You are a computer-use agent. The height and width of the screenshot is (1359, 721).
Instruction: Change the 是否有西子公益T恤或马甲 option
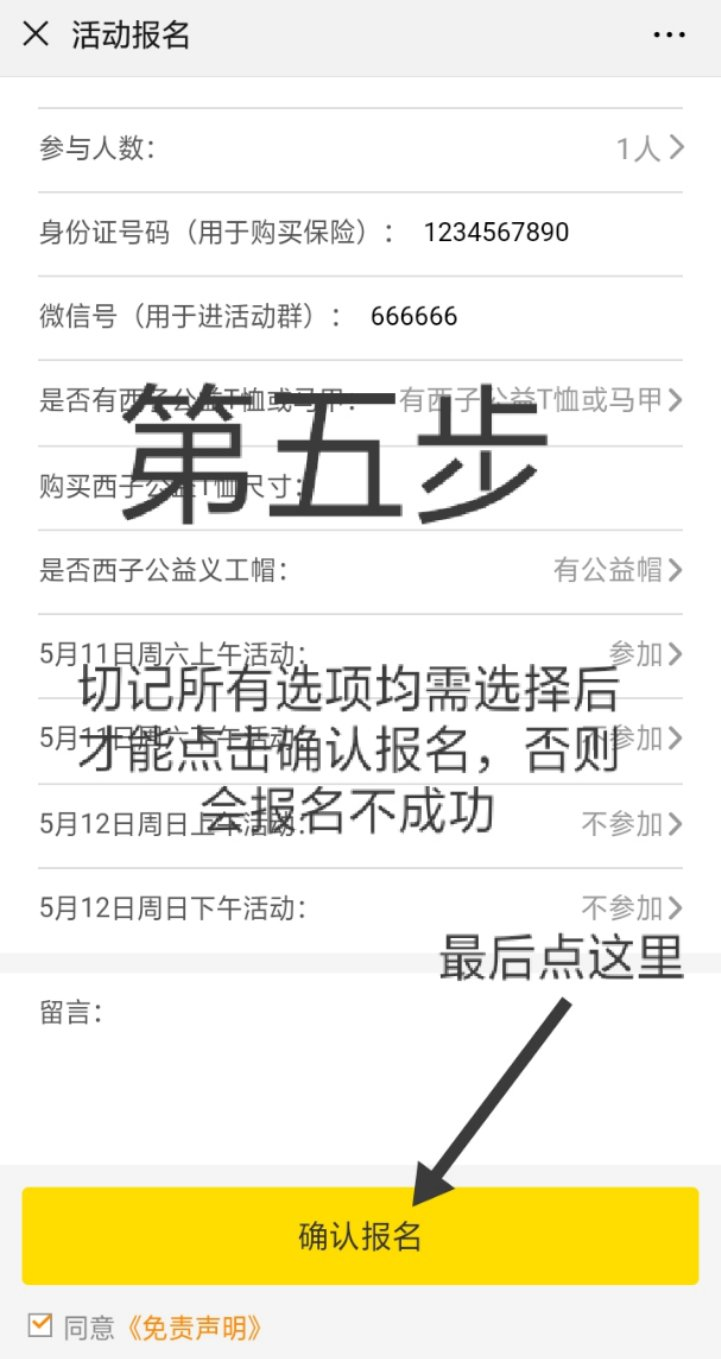click(x=541, y=401)
